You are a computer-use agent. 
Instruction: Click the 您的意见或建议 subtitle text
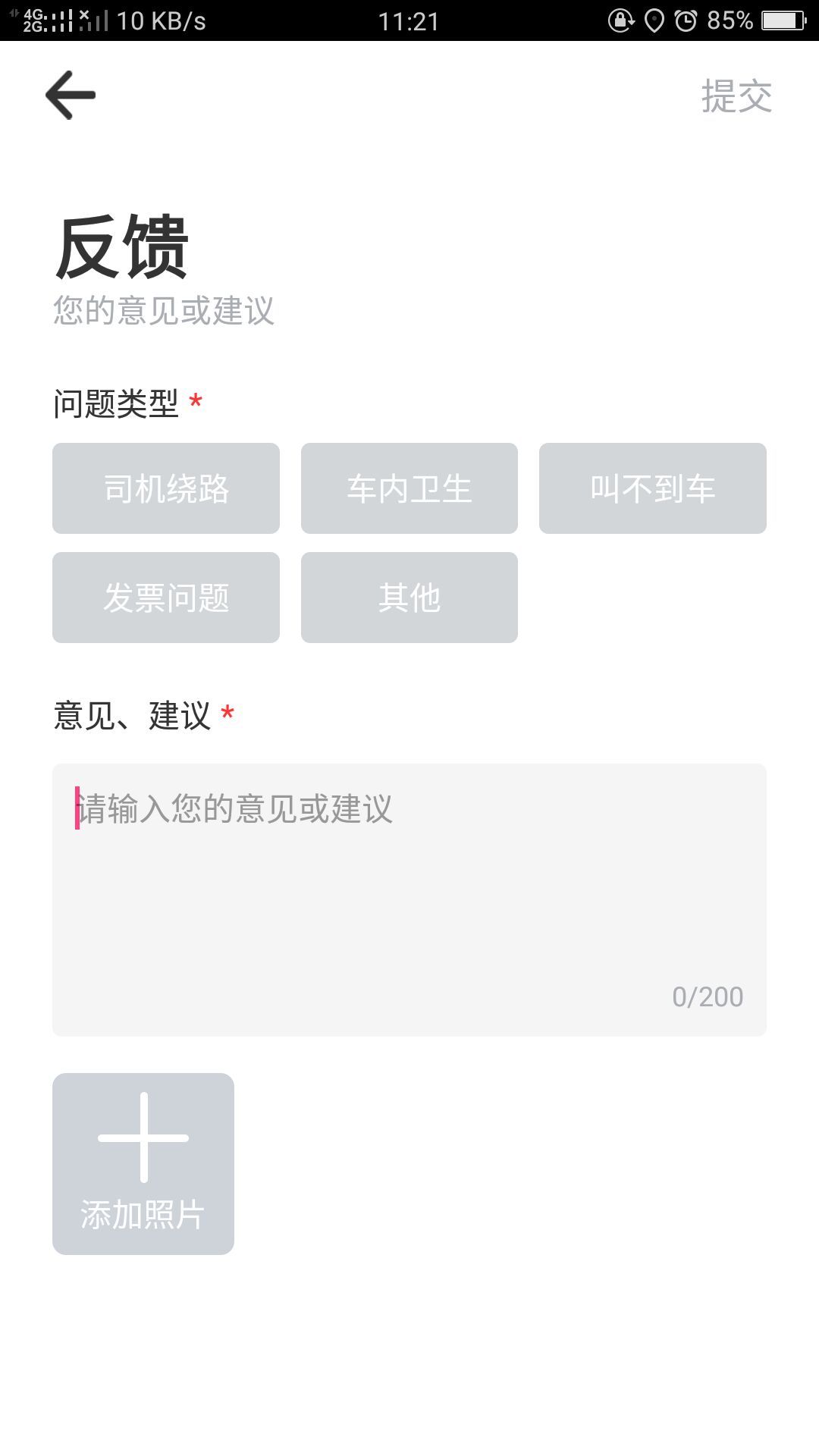point(165,308)
